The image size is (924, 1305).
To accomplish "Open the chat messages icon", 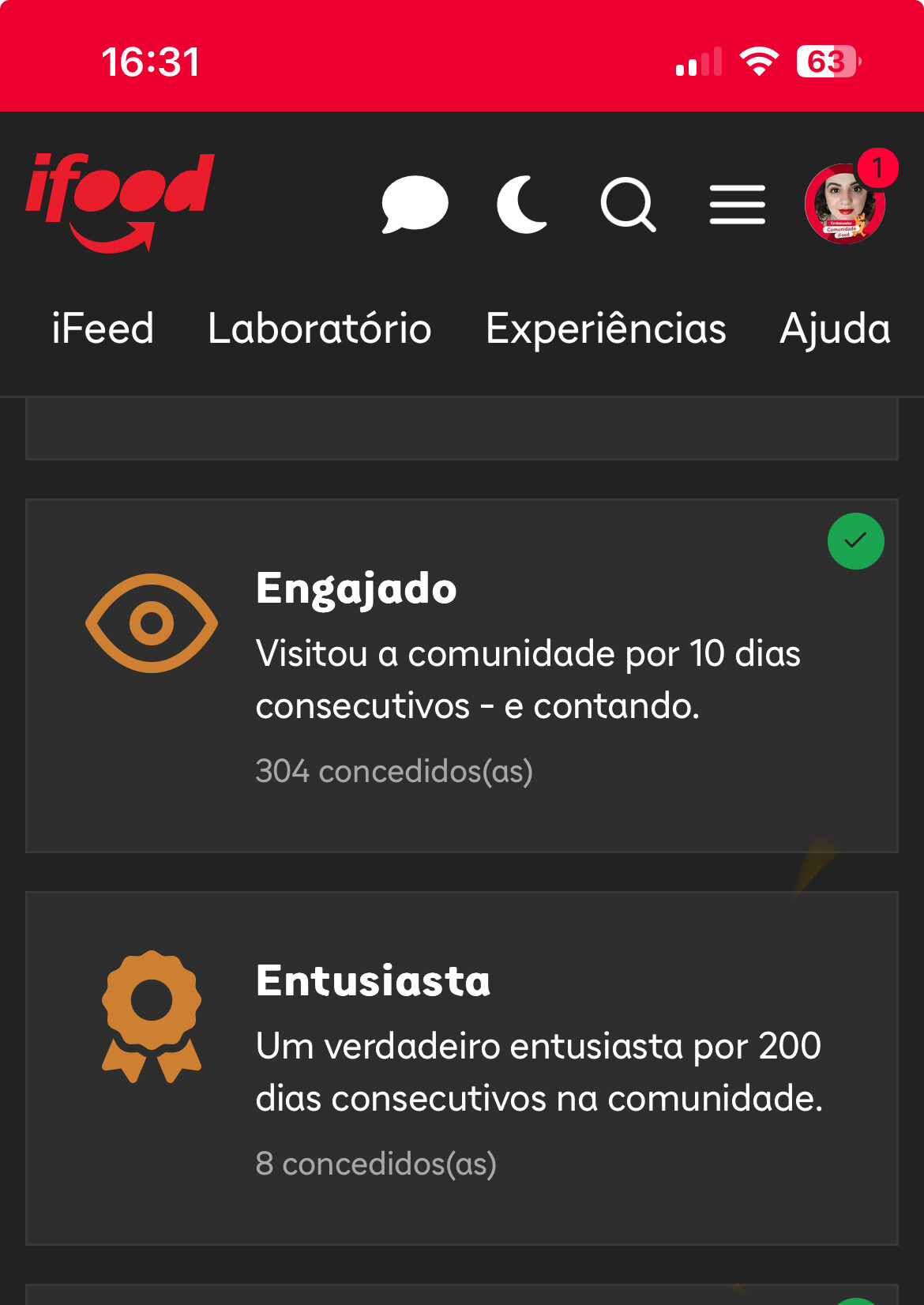I will pos(415,205).
